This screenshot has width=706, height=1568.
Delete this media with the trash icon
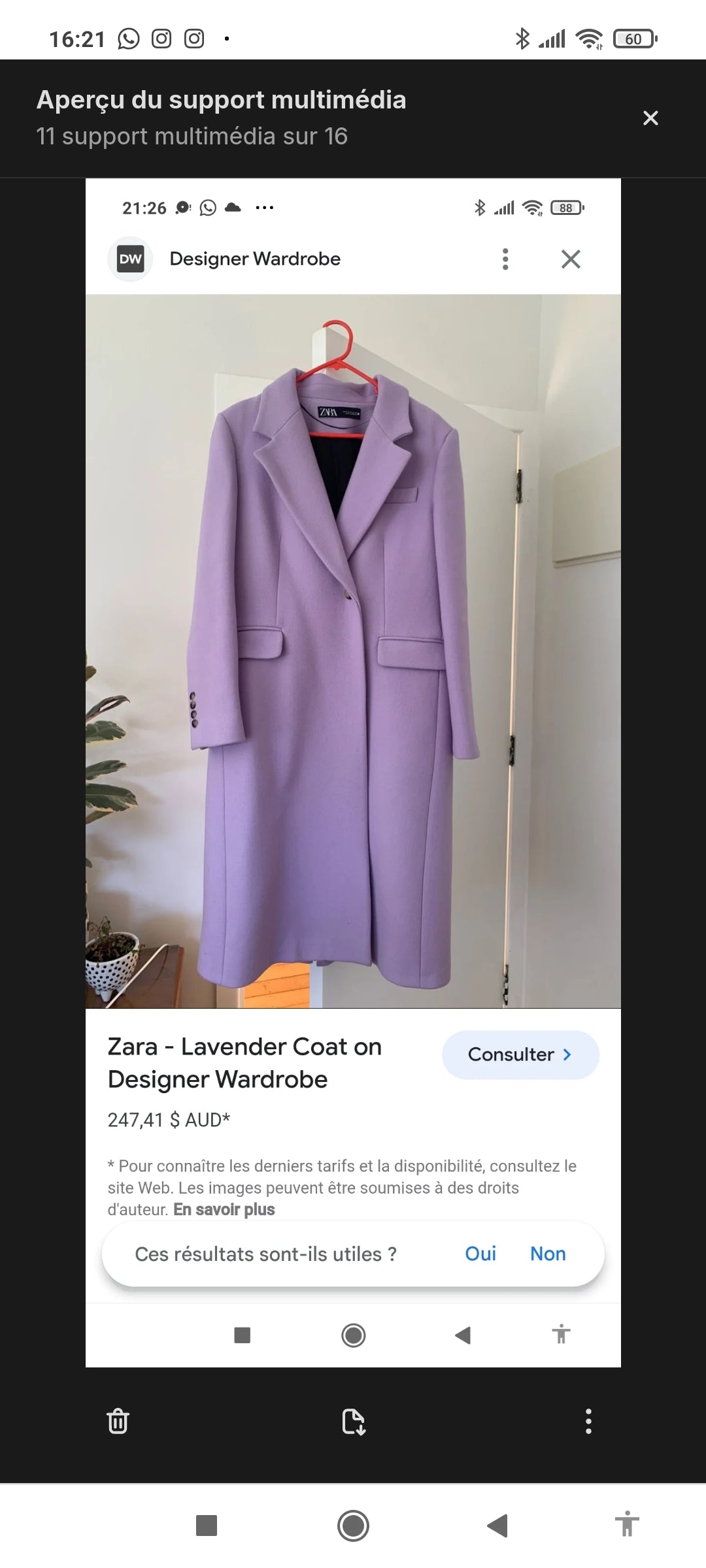coord(118,1421)
